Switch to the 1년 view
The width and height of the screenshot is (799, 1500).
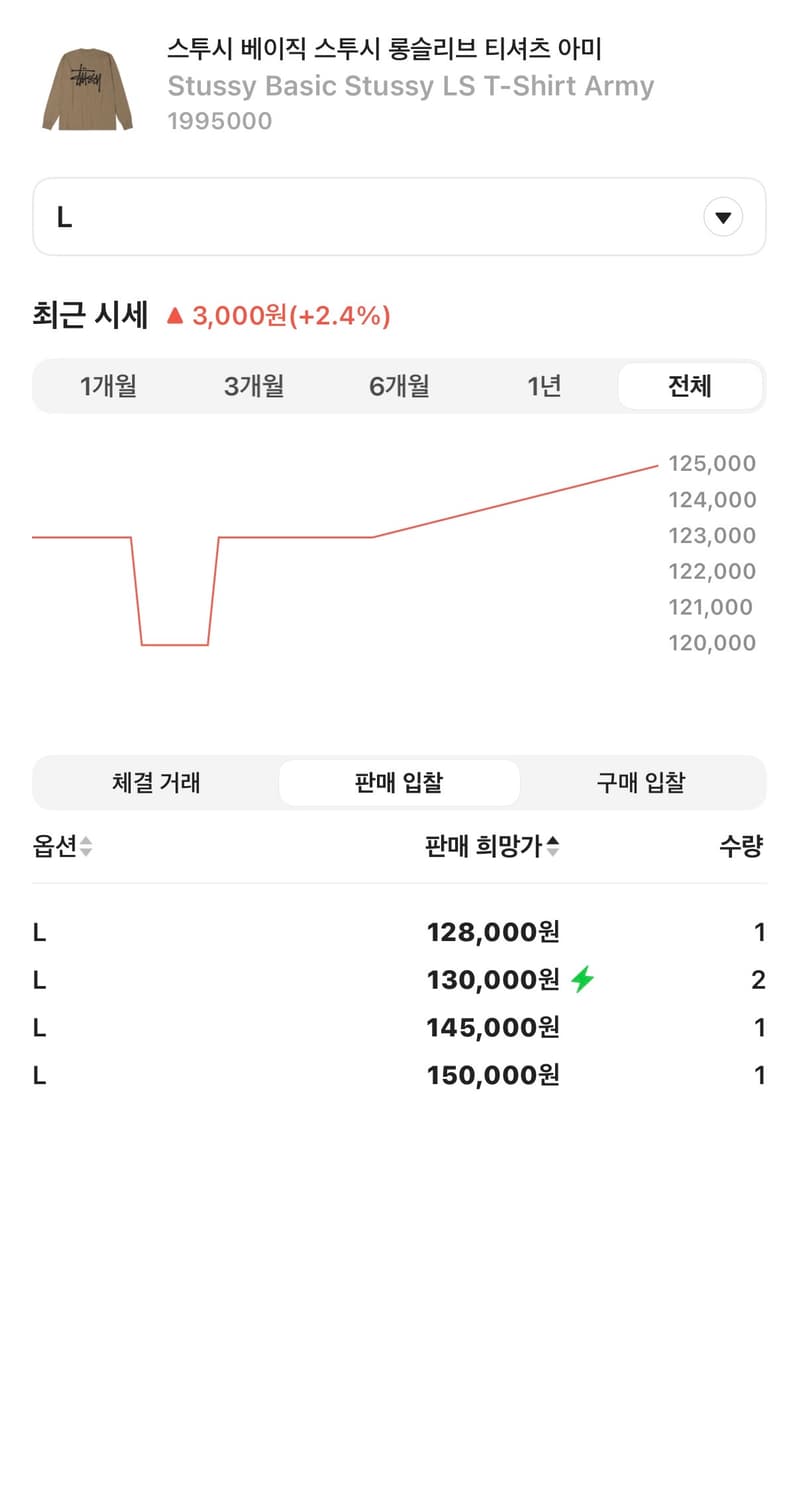(x=544, y=386)
